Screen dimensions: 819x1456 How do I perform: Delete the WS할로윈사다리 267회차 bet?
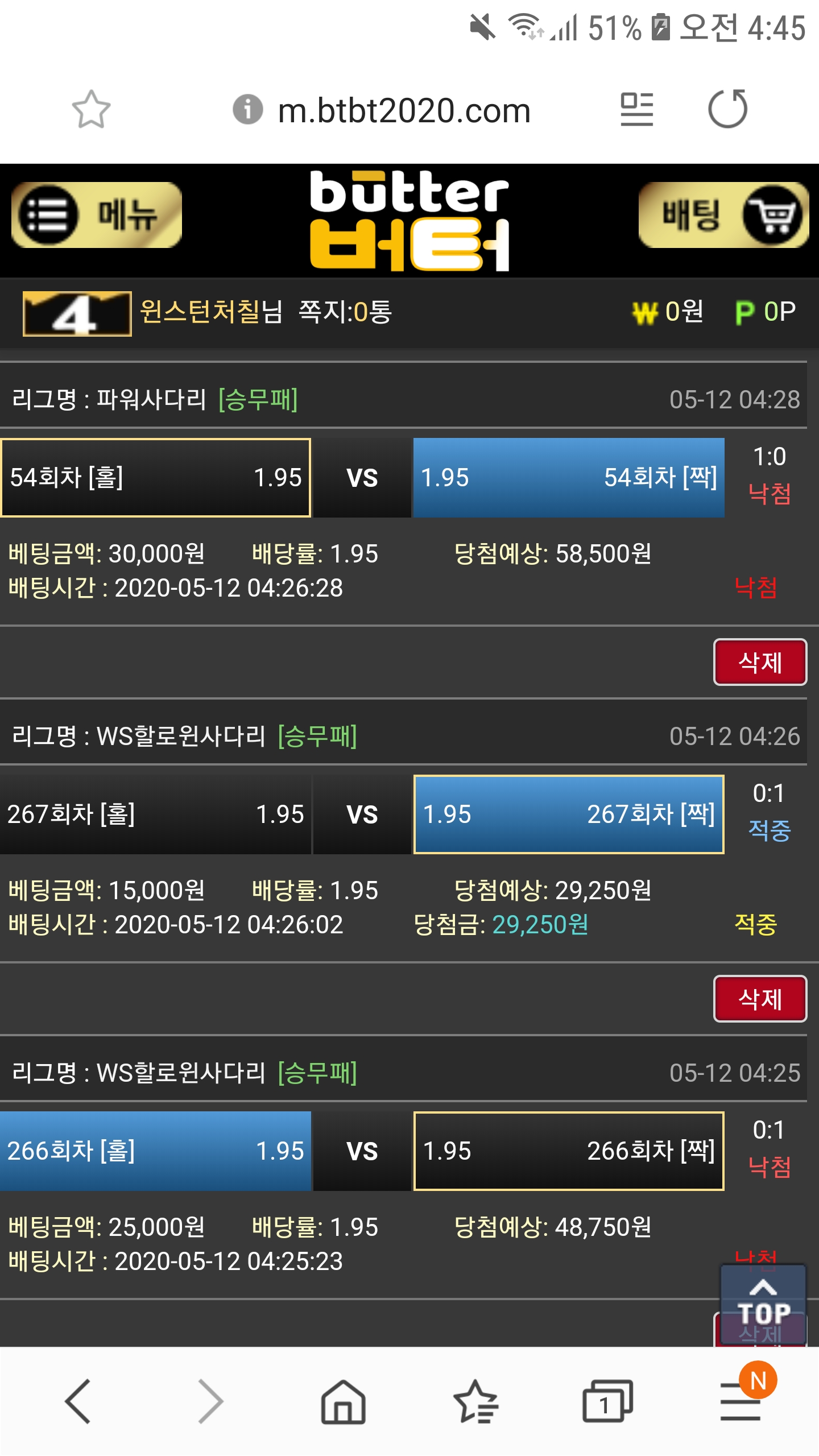coord(760,999)
